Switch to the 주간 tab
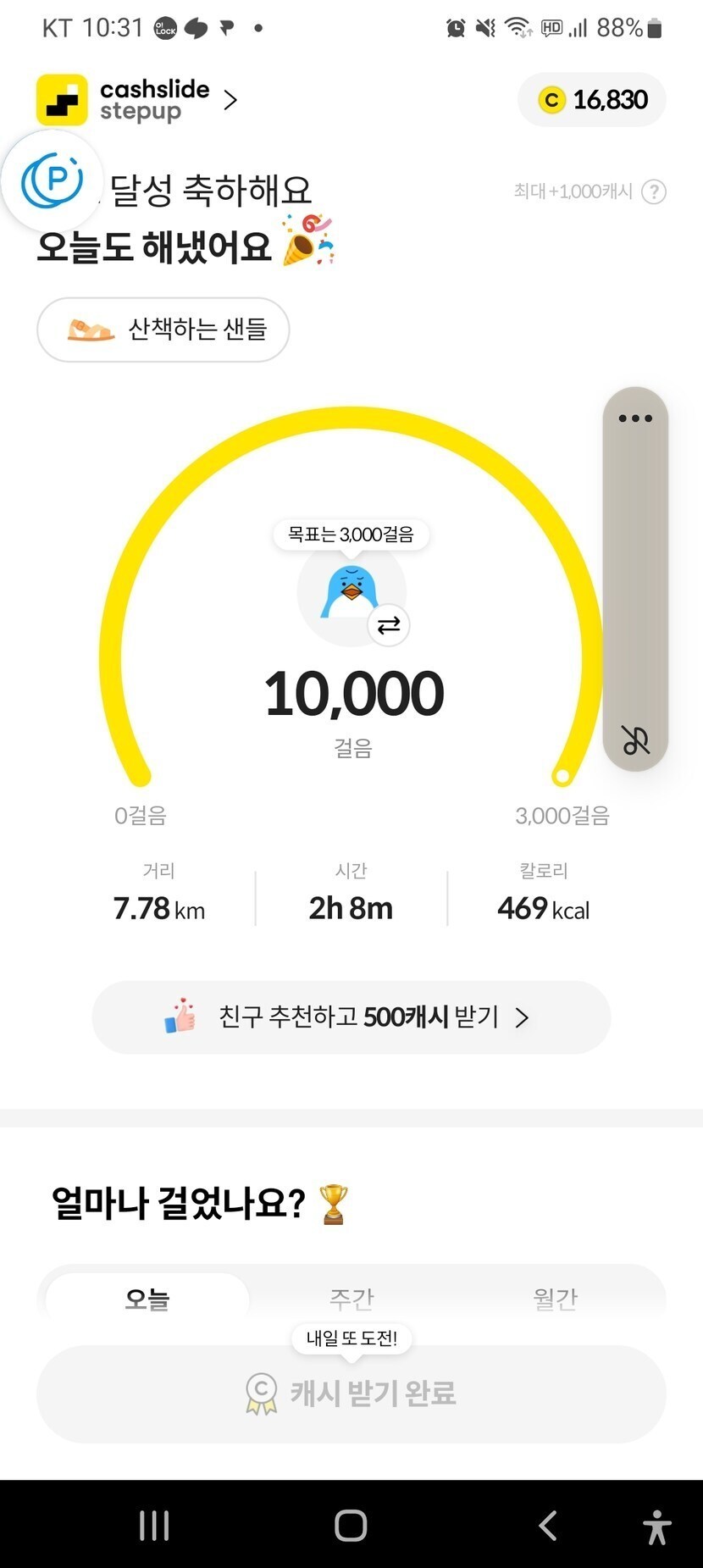 click(351, 1299)
